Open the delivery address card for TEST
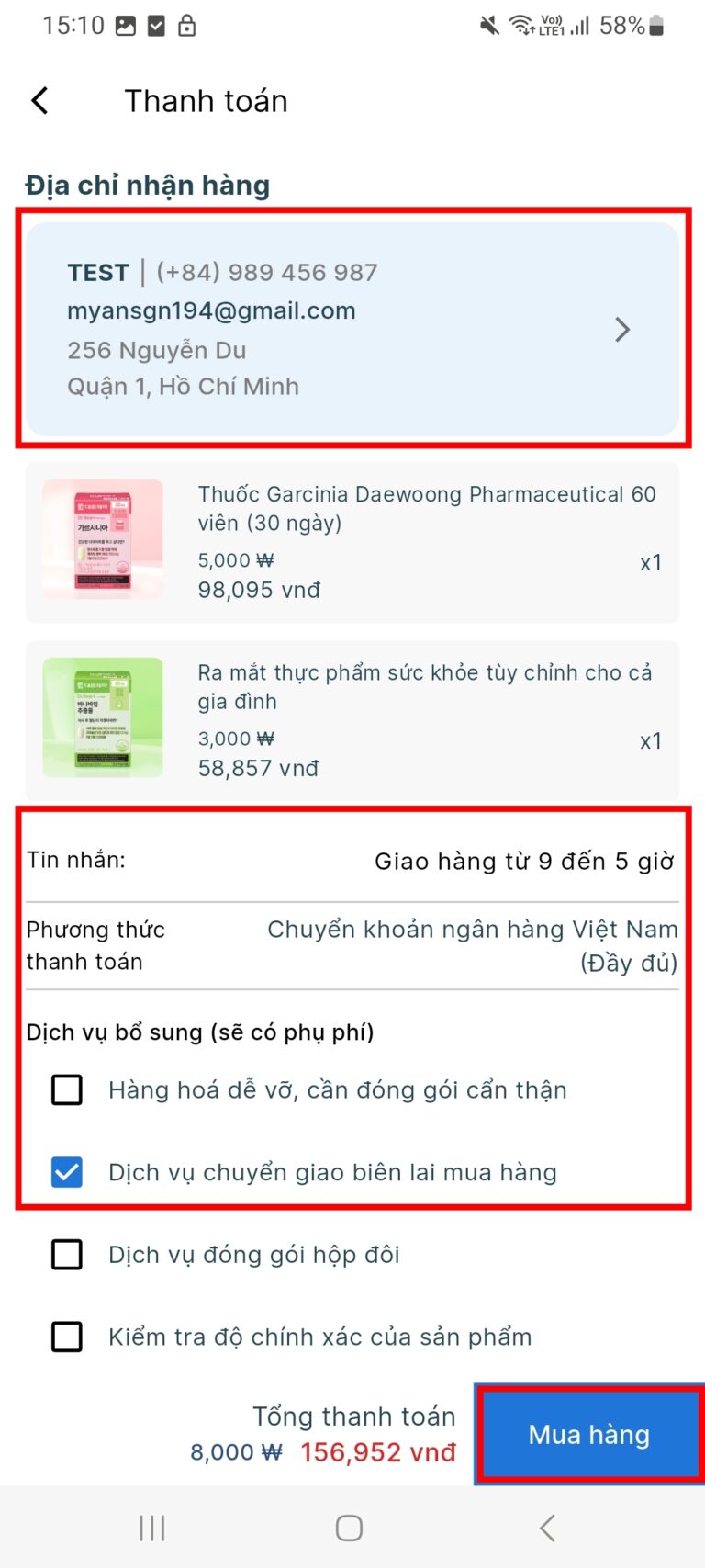The image size is (705, 1568). tap(352, 329)
